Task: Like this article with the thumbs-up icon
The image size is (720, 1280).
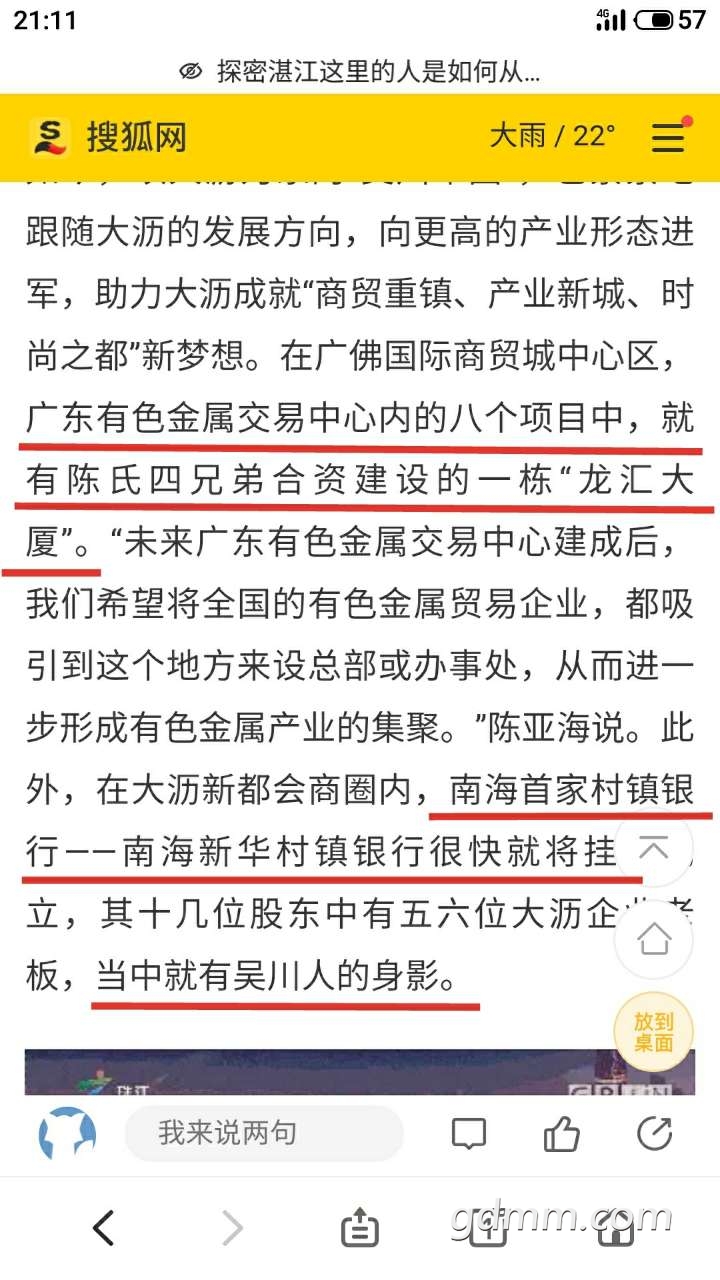Action: 561,1133
